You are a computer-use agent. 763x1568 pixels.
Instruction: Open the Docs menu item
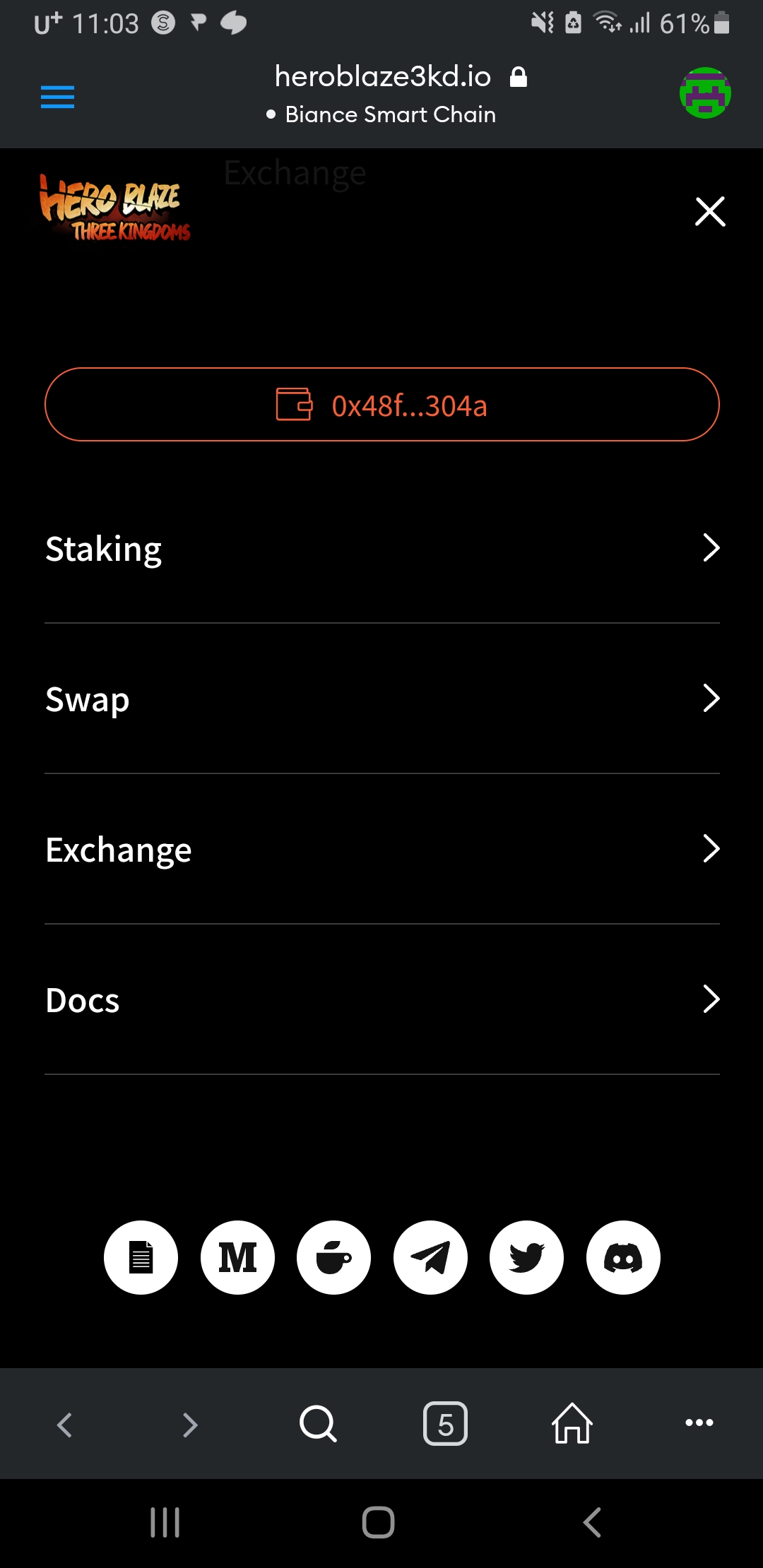tap(382, 1000)
